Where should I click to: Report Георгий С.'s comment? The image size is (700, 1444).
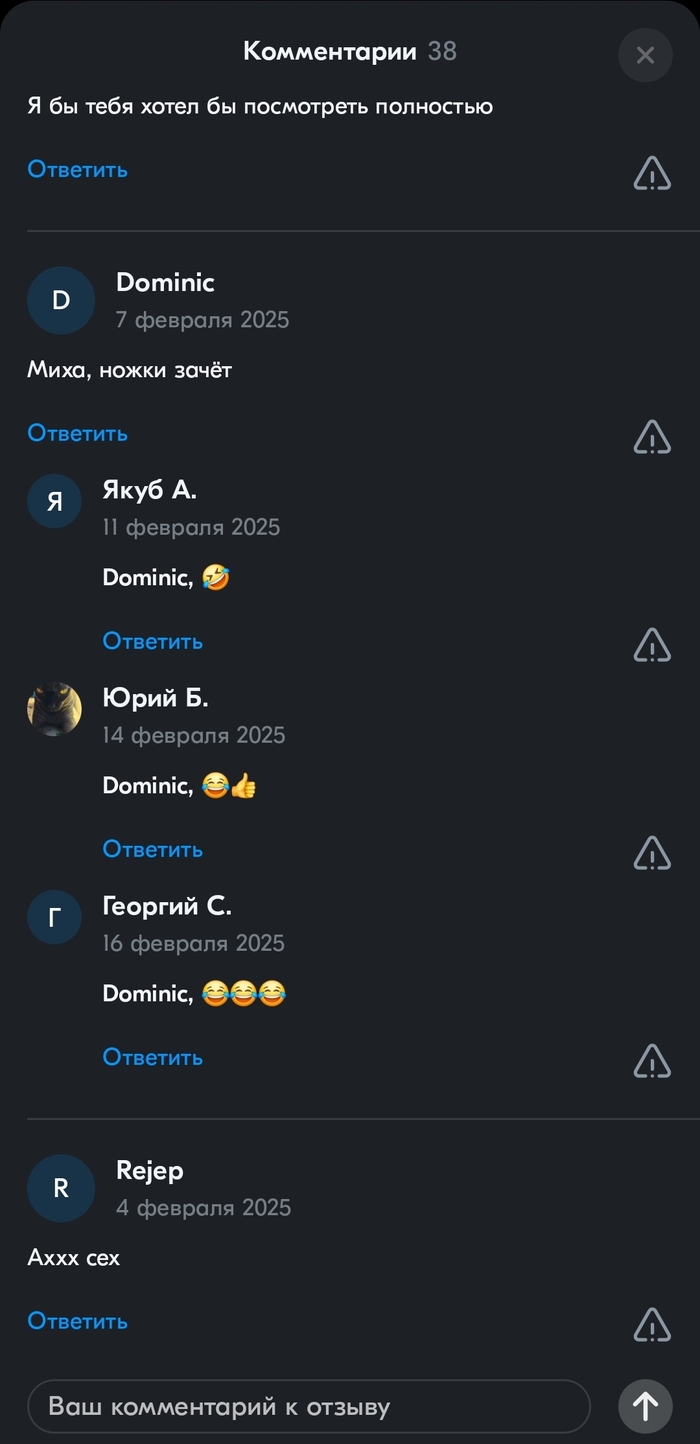pos(652,1061)
